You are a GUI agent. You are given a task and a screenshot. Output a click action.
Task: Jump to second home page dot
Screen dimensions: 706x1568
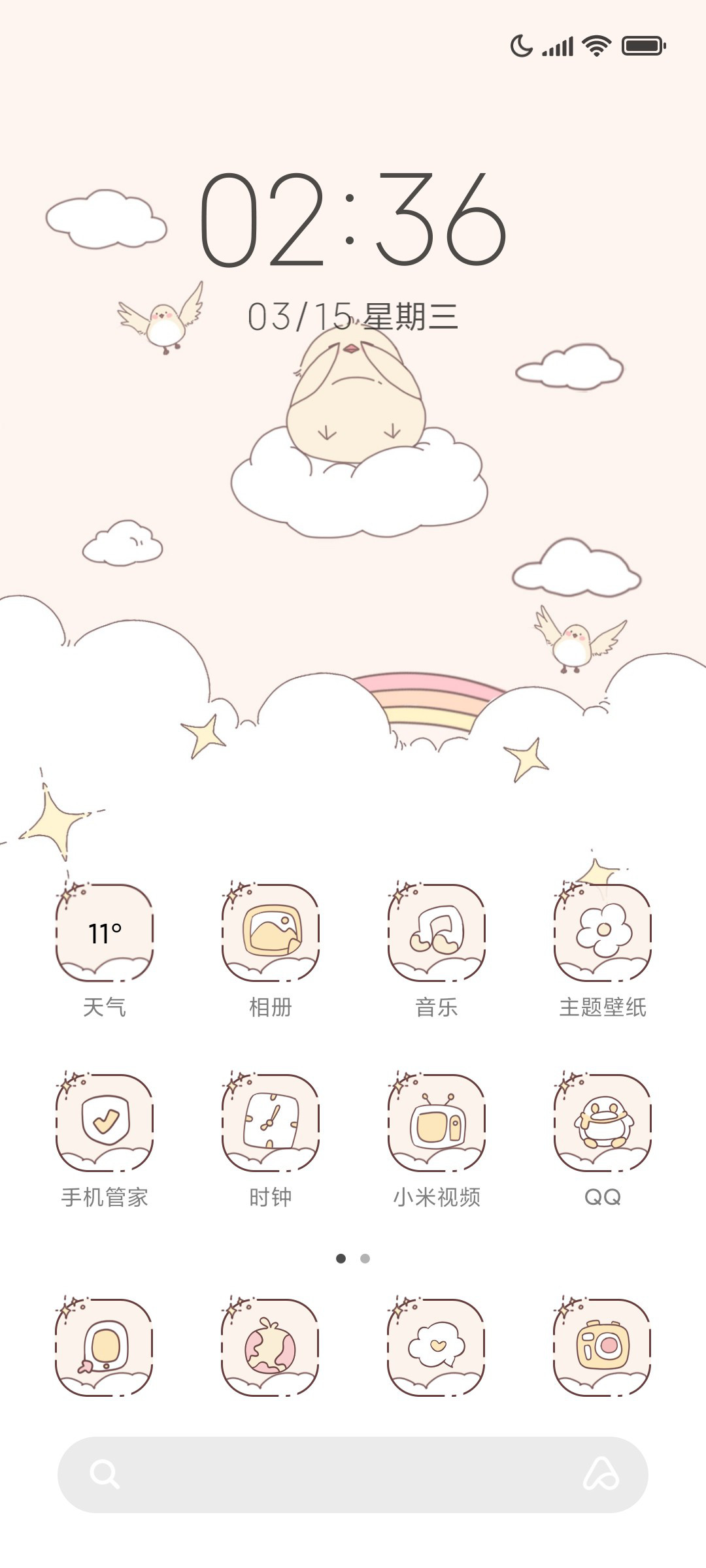(x=365, y=1258)
